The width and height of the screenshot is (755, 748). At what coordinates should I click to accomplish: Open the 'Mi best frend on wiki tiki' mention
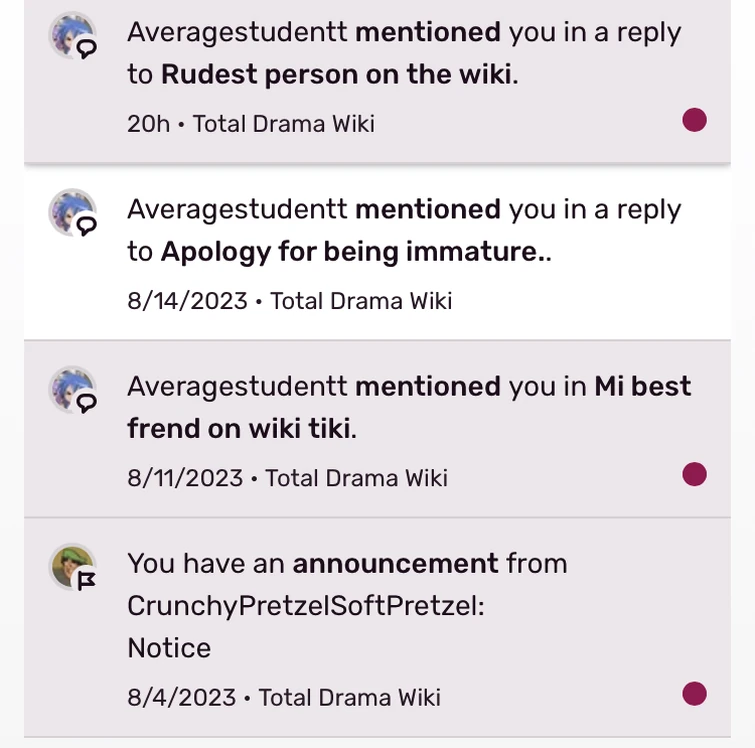409,407
